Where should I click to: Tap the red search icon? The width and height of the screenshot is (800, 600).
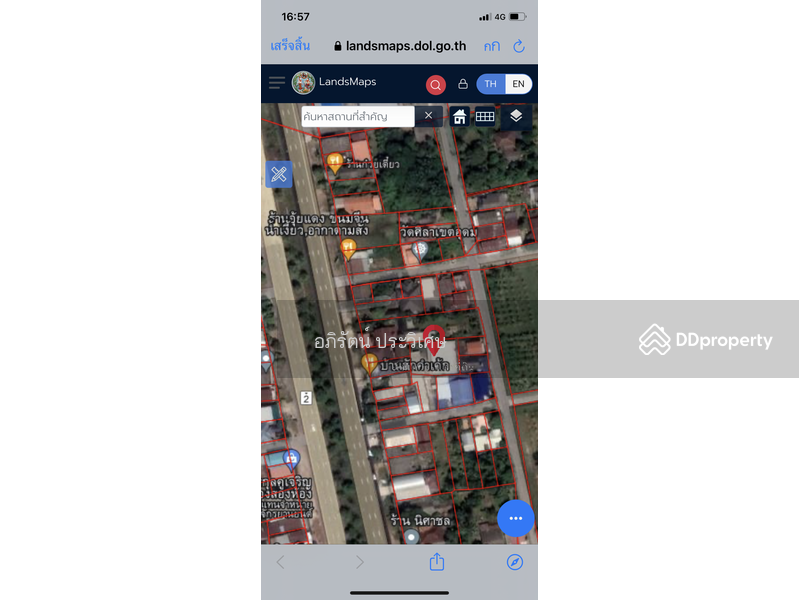click(436, 84)
